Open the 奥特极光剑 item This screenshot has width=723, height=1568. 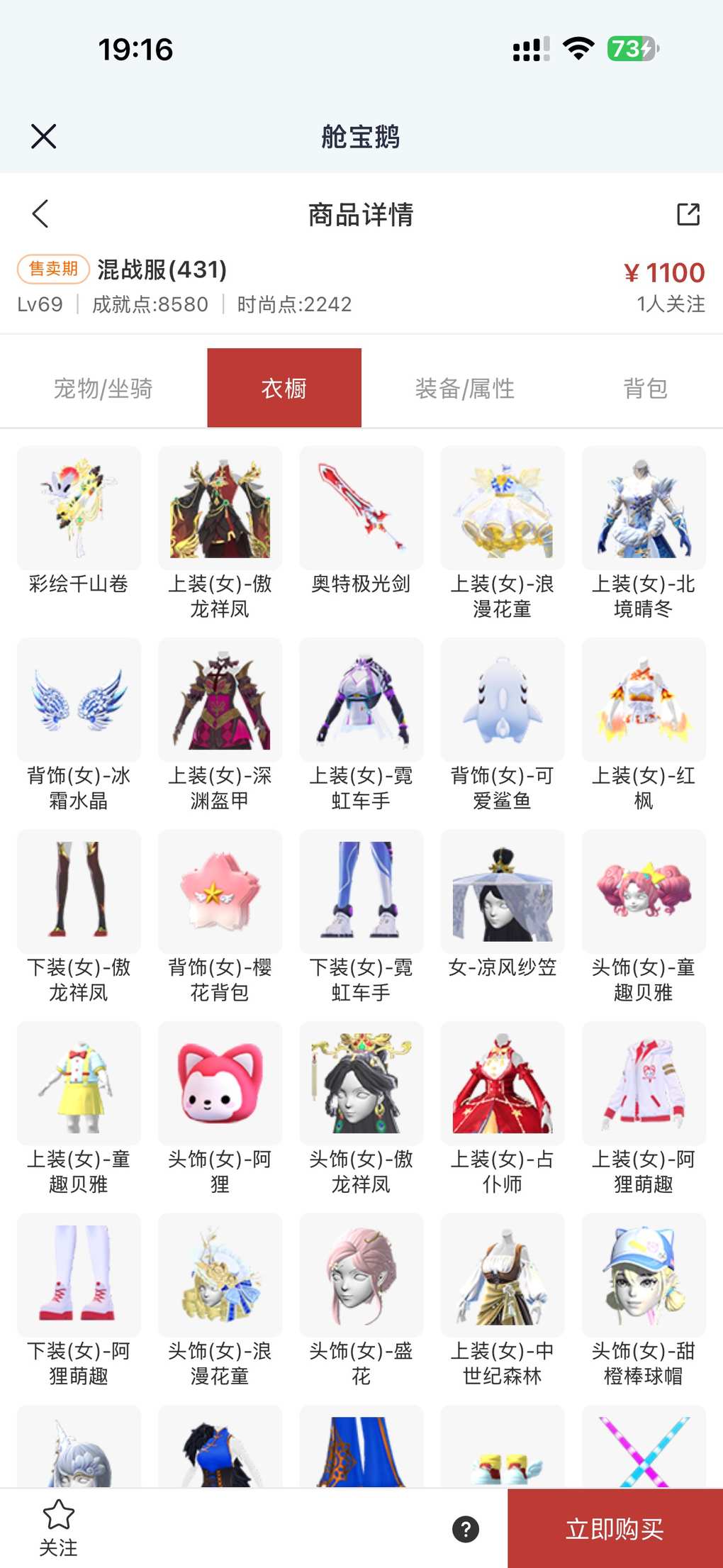[361, 508]
